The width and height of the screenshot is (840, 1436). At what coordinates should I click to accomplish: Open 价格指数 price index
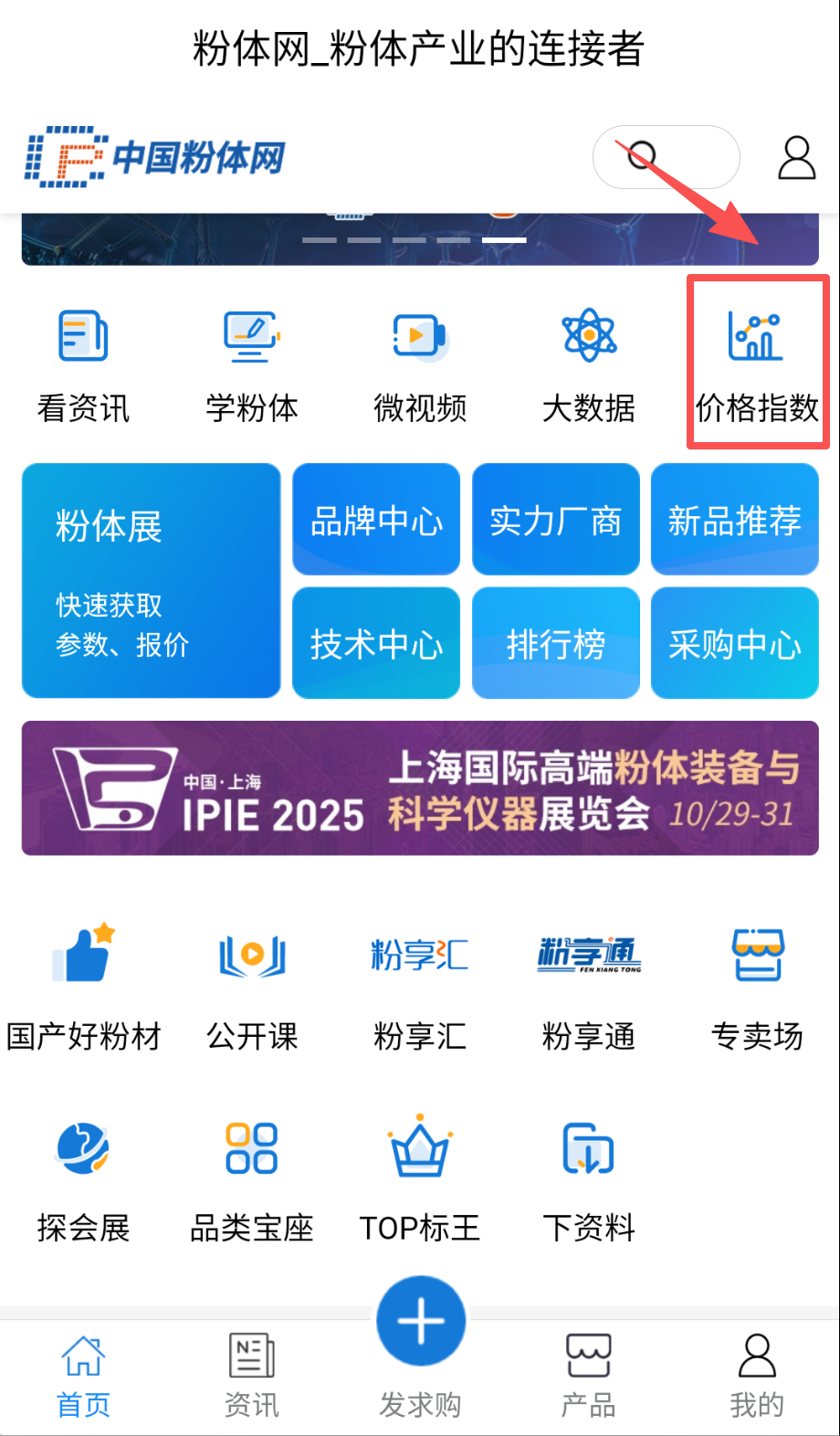tap(757, 363)
